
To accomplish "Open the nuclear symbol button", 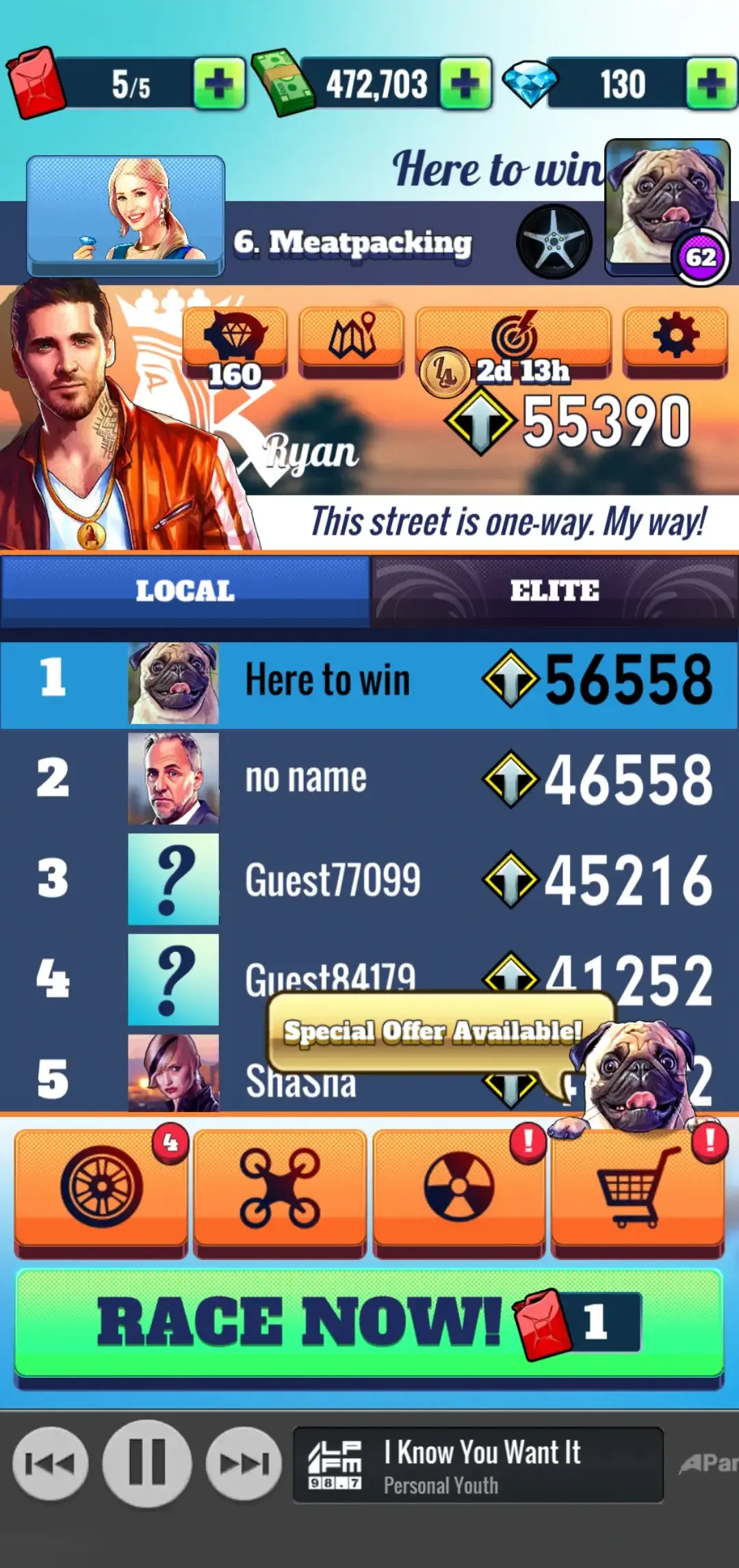I will 458,1187.
